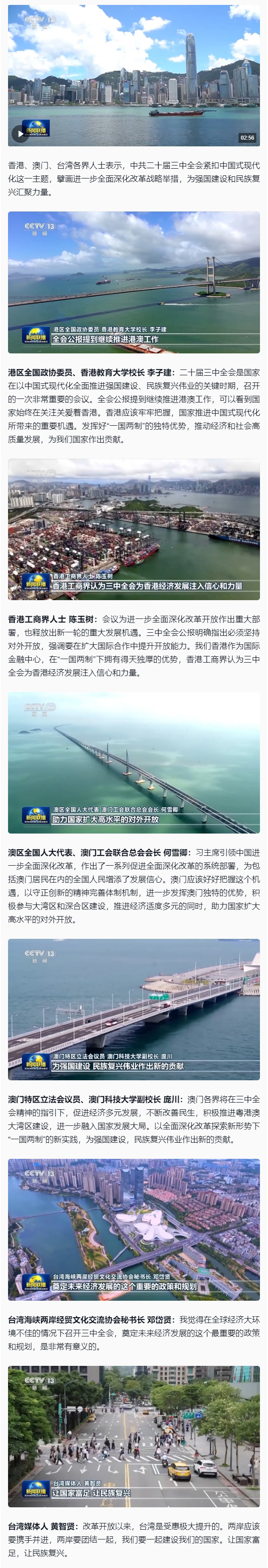Enlarge the image captioned 为强国建设 民族复兴伟业作出新的贡献
This screenshot has height=1568, width=268.
click(134, 1009)
